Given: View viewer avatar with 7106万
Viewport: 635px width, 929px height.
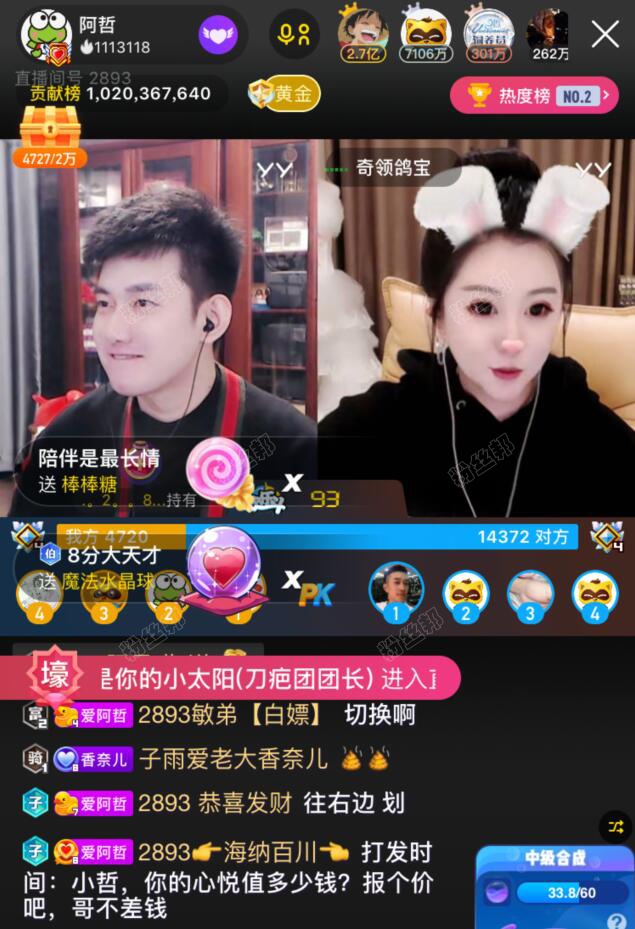Looking at the screenshot, I should coord(426,31).
